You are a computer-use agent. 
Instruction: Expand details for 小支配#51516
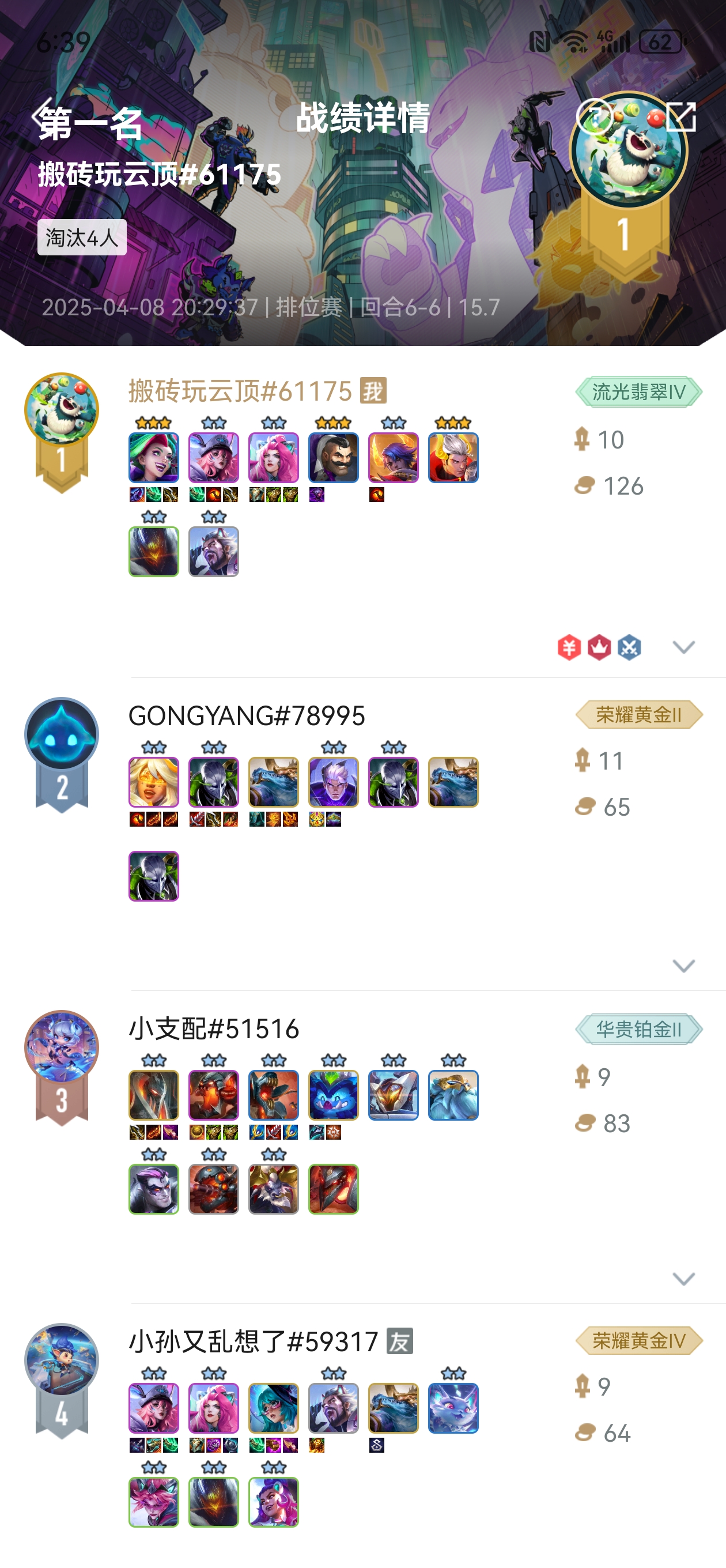(683, 1278)
